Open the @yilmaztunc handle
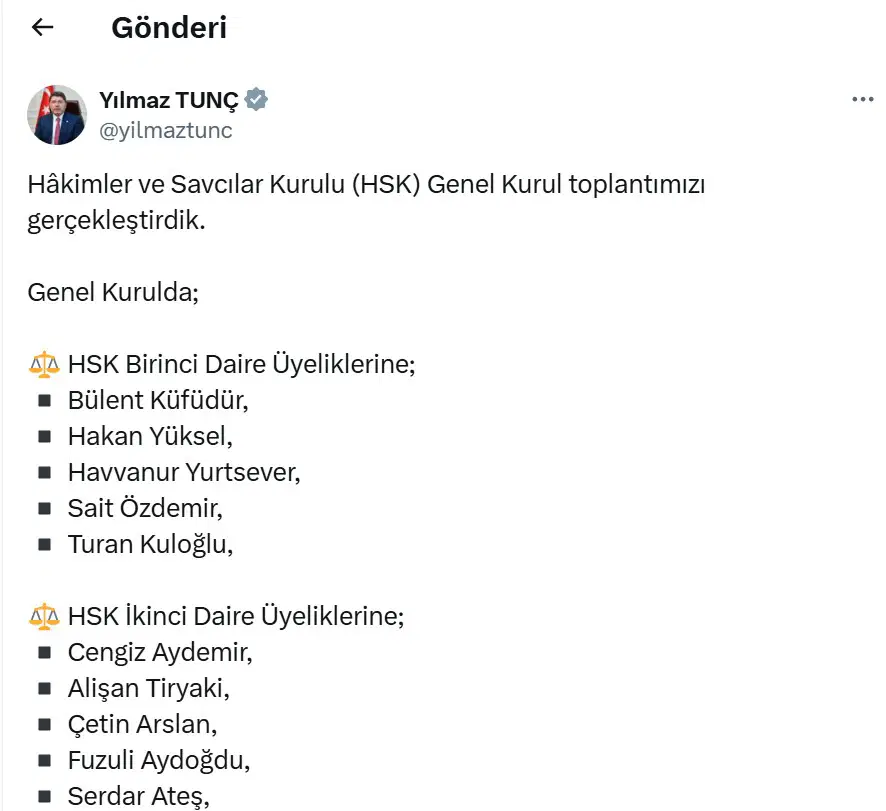Viewport: 886px width, 811px height. 166,130
